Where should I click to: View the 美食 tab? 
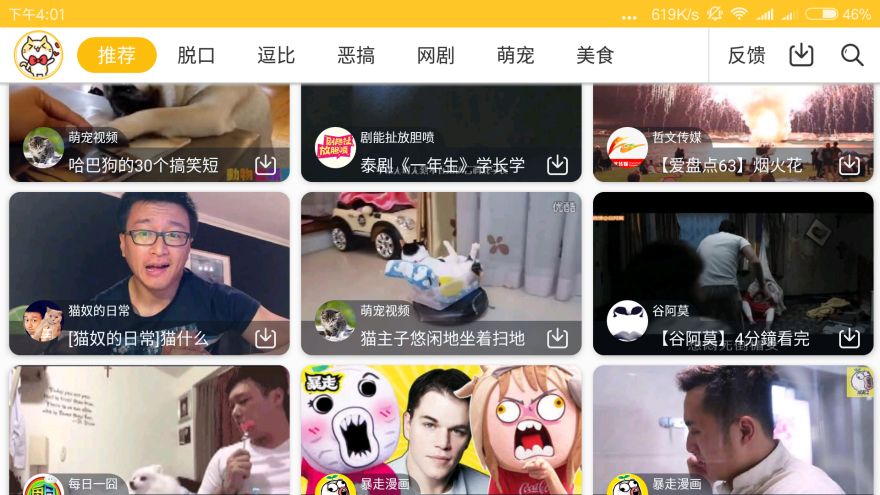(595, 55)
